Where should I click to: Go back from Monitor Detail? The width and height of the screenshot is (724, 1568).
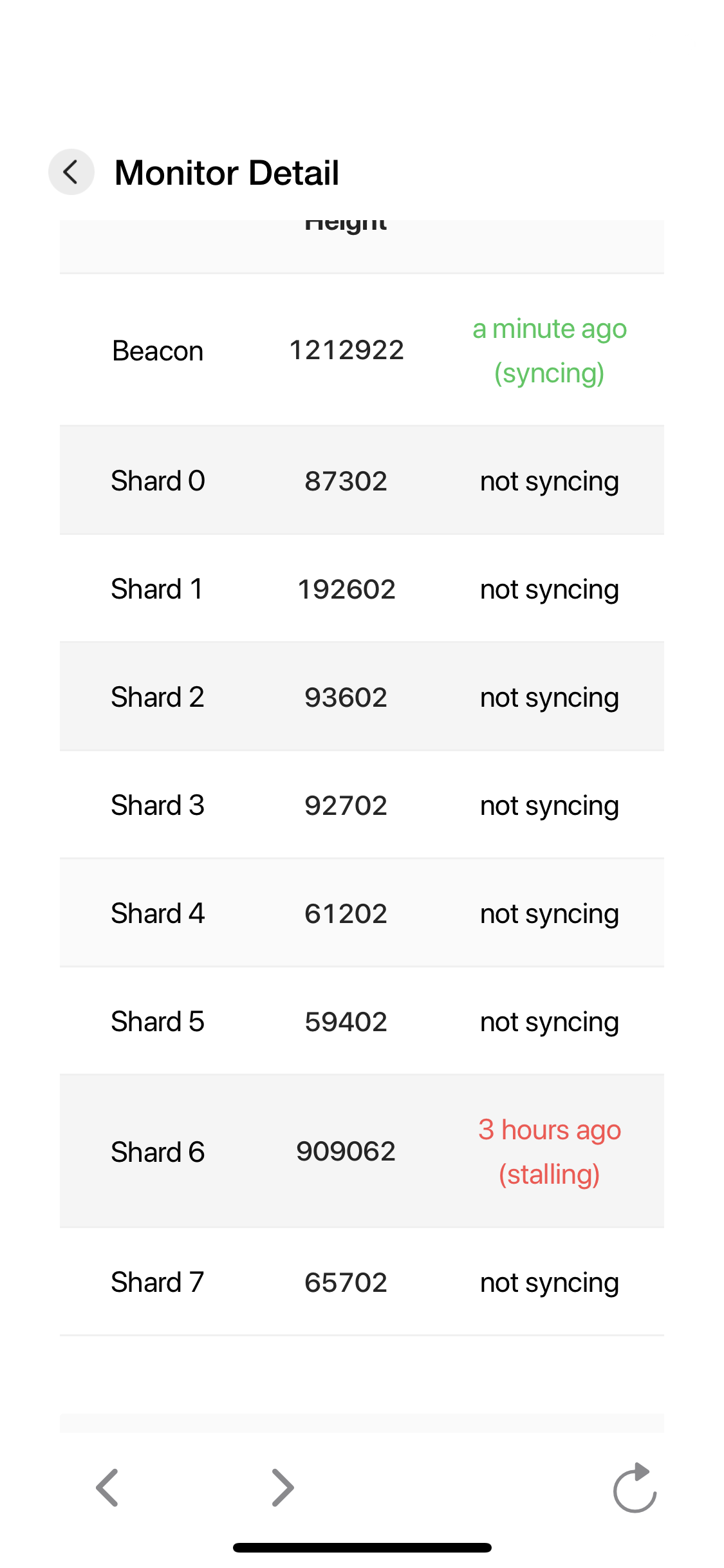[71, 172]
